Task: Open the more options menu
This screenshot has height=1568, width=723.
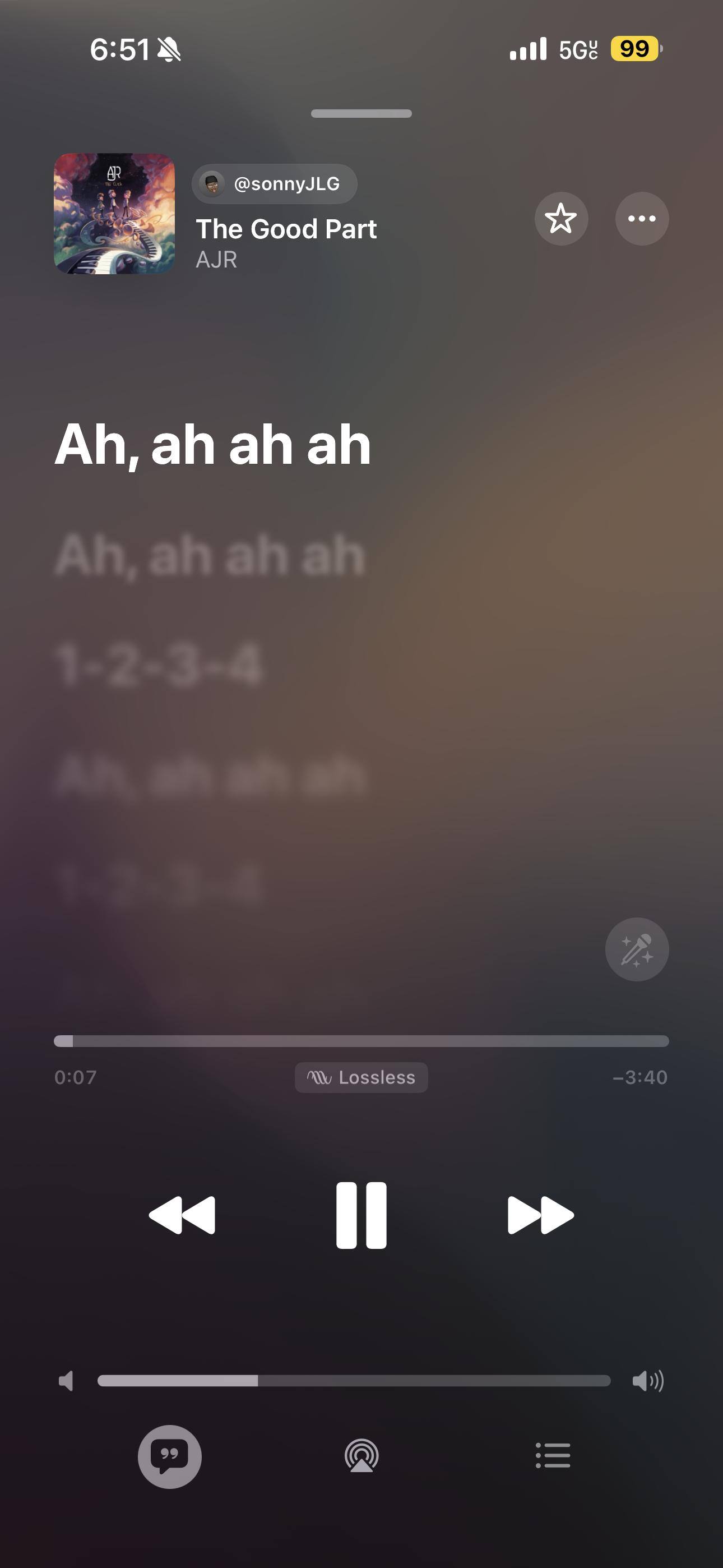Action: [641, 219]
